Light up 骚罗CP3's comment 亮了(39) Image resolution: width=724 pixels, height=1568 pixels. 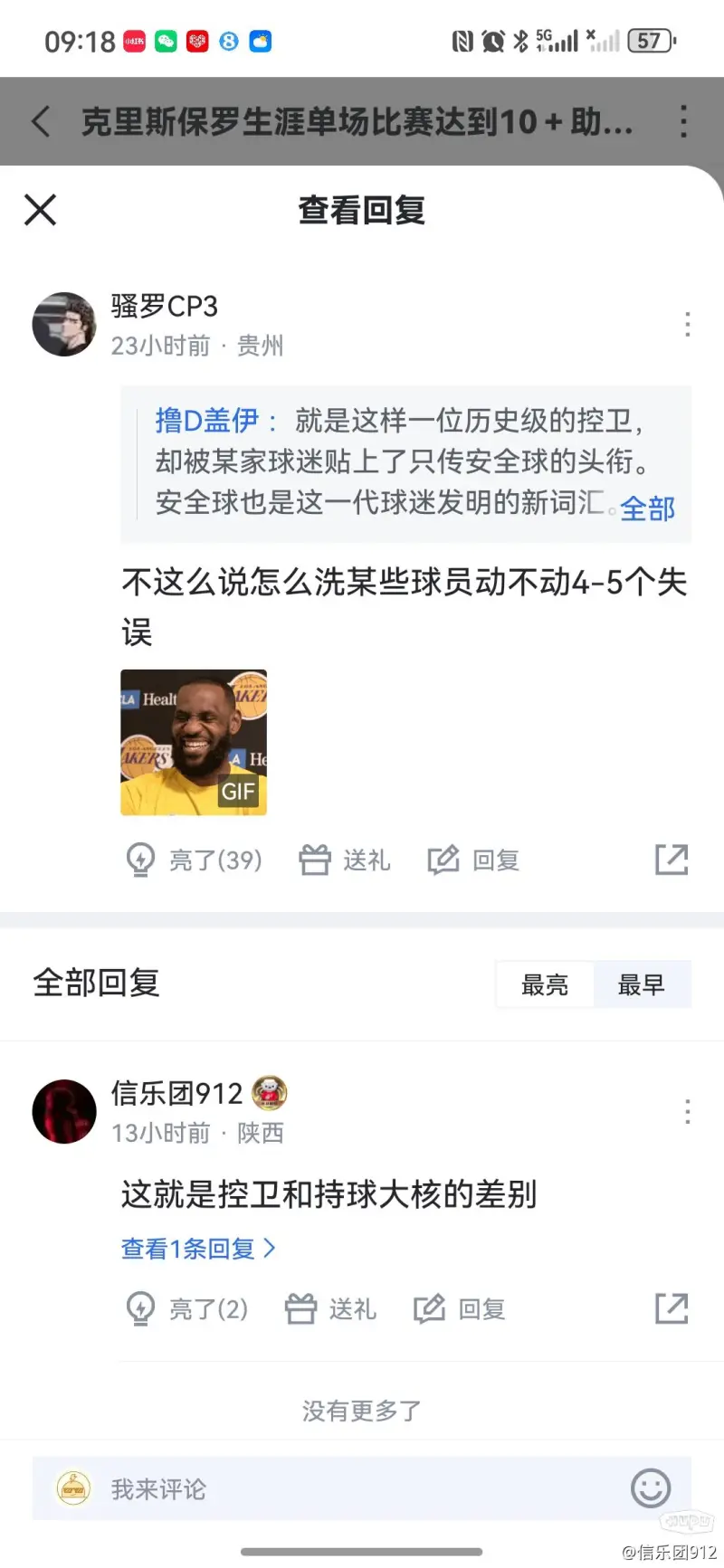click(194, 860)
